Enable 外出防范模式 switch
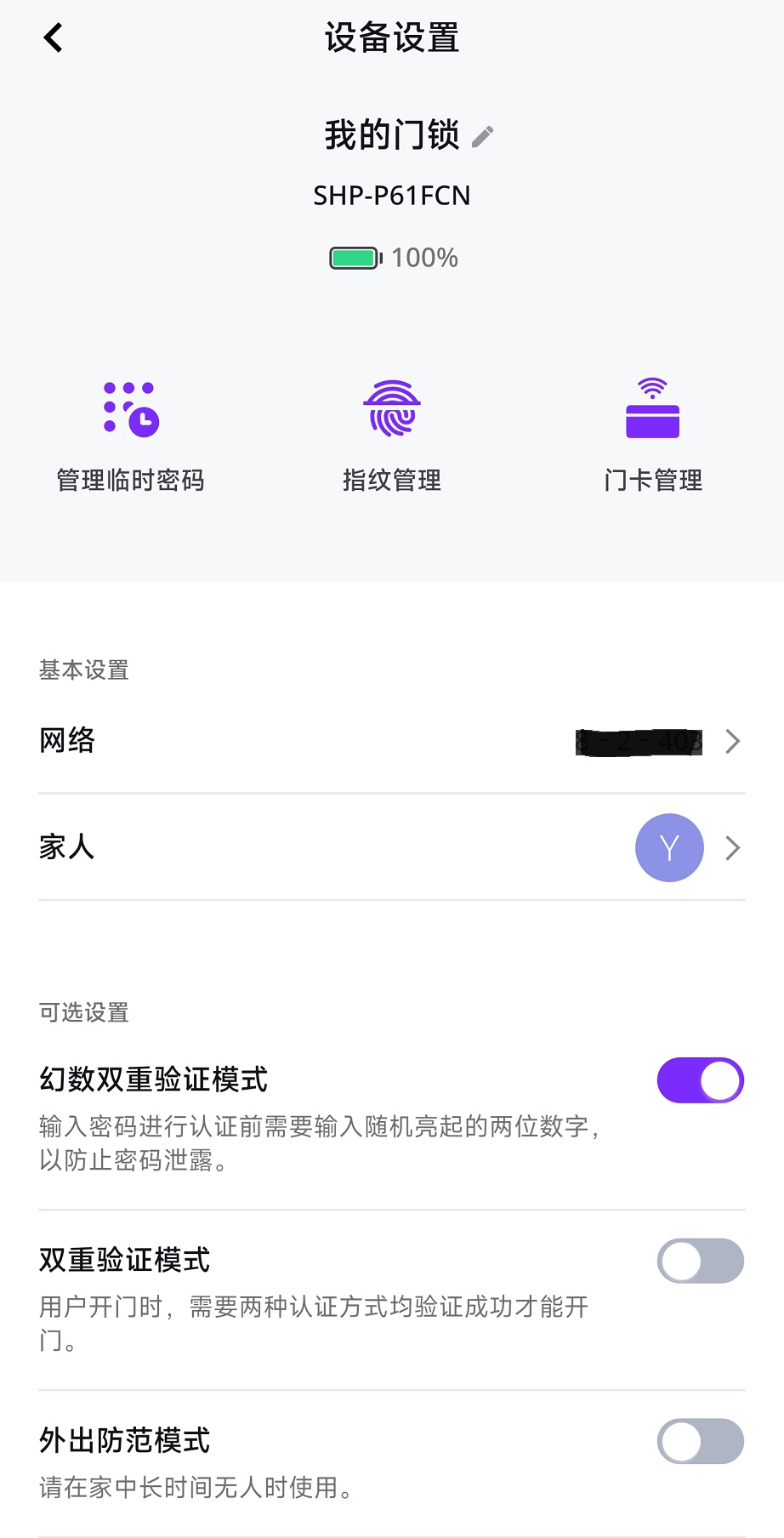 click(699, 1441)
